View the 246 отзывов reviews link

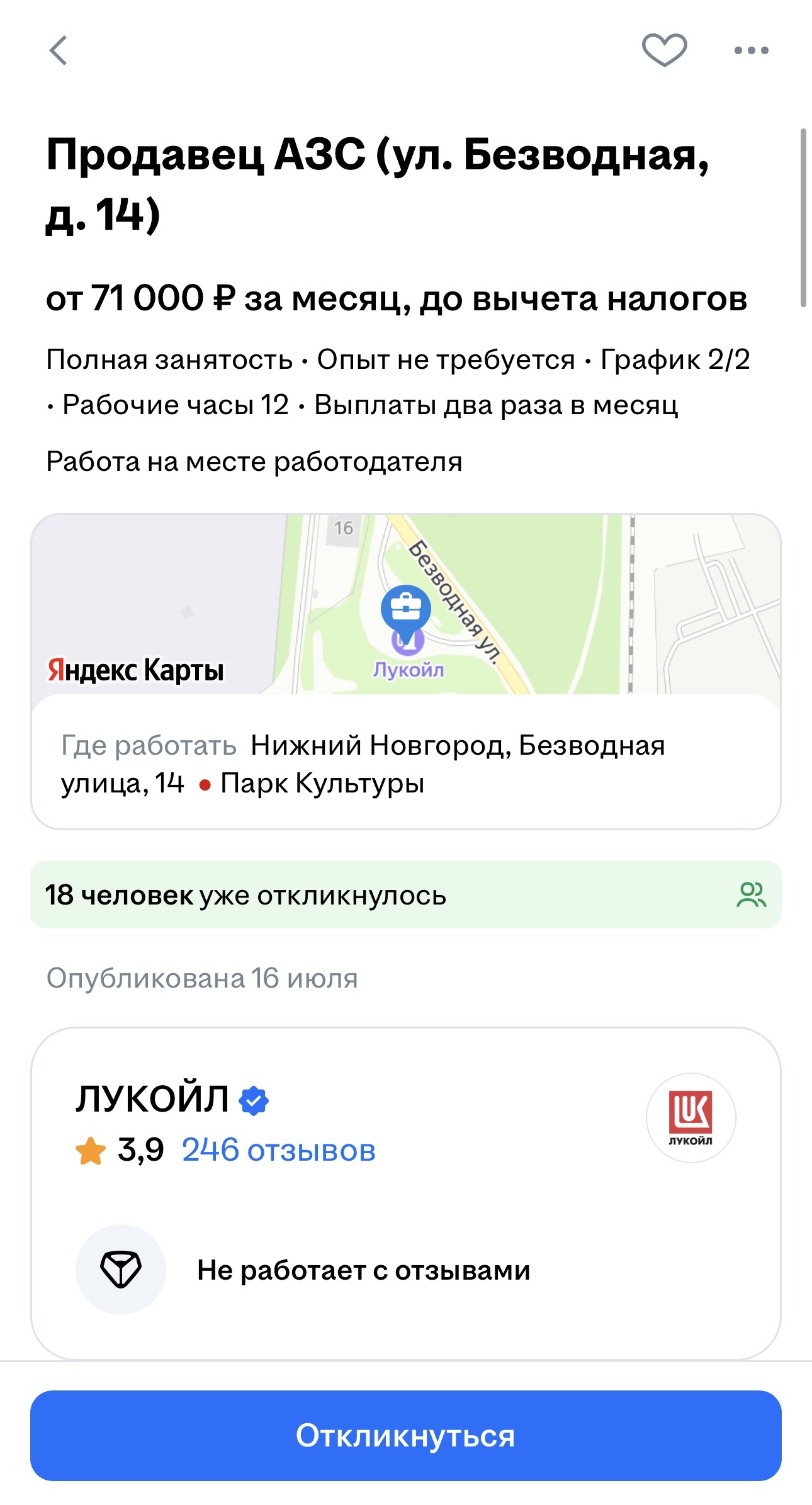(278, 1151)
